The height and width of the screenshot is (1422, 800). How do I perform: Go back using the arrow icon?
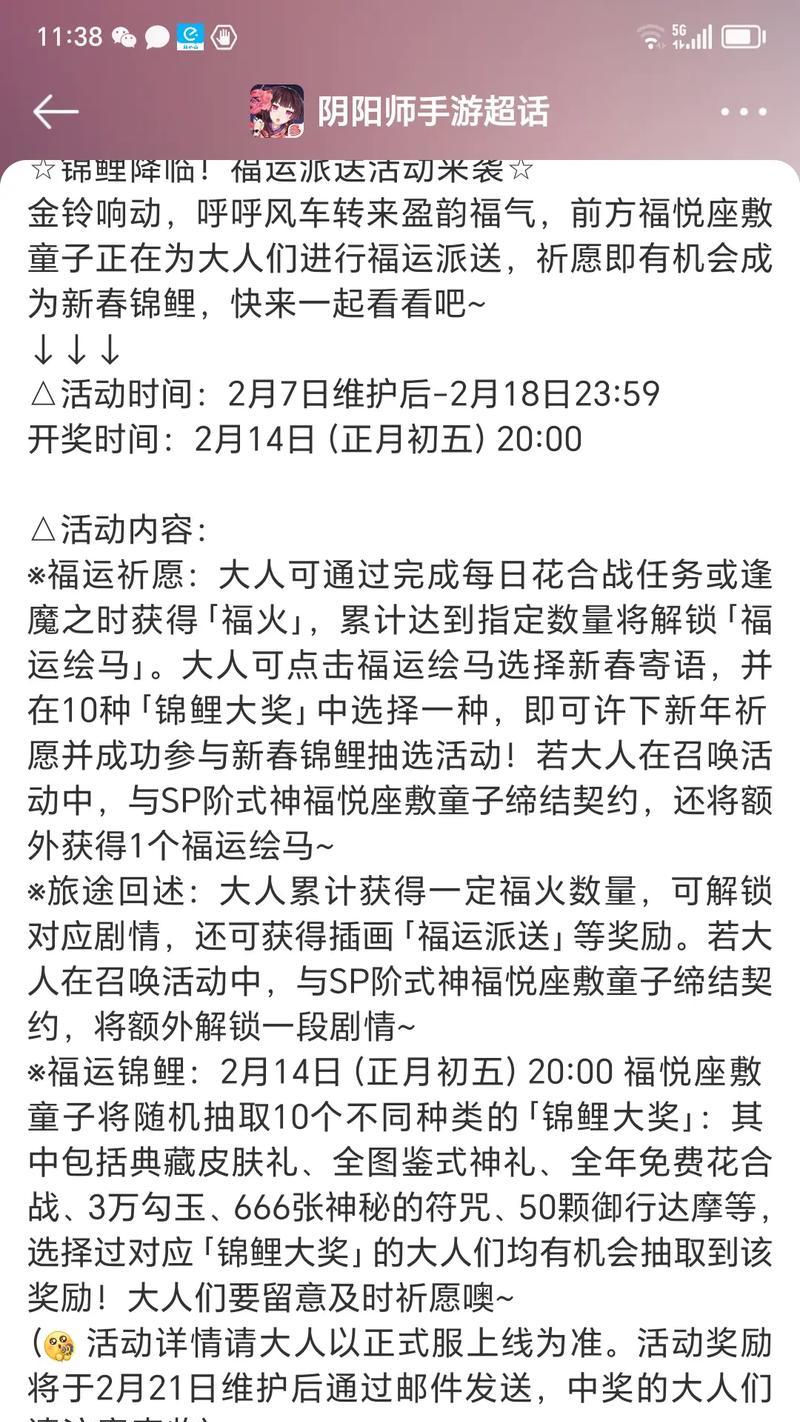[x=55, y=112]
